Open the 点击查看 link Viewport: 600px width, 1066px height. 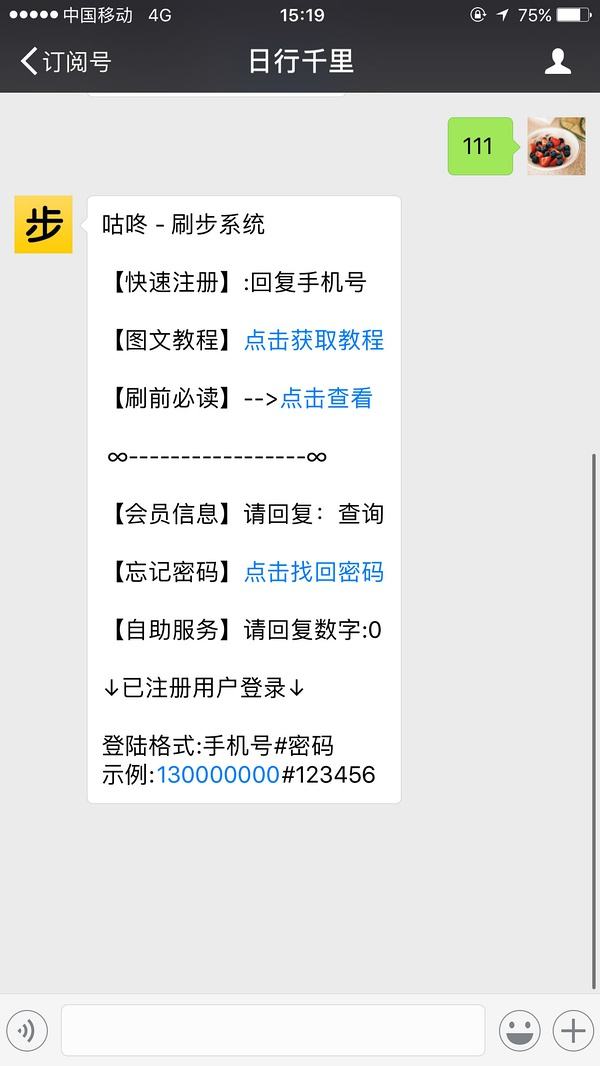click(x=326, y=398)
